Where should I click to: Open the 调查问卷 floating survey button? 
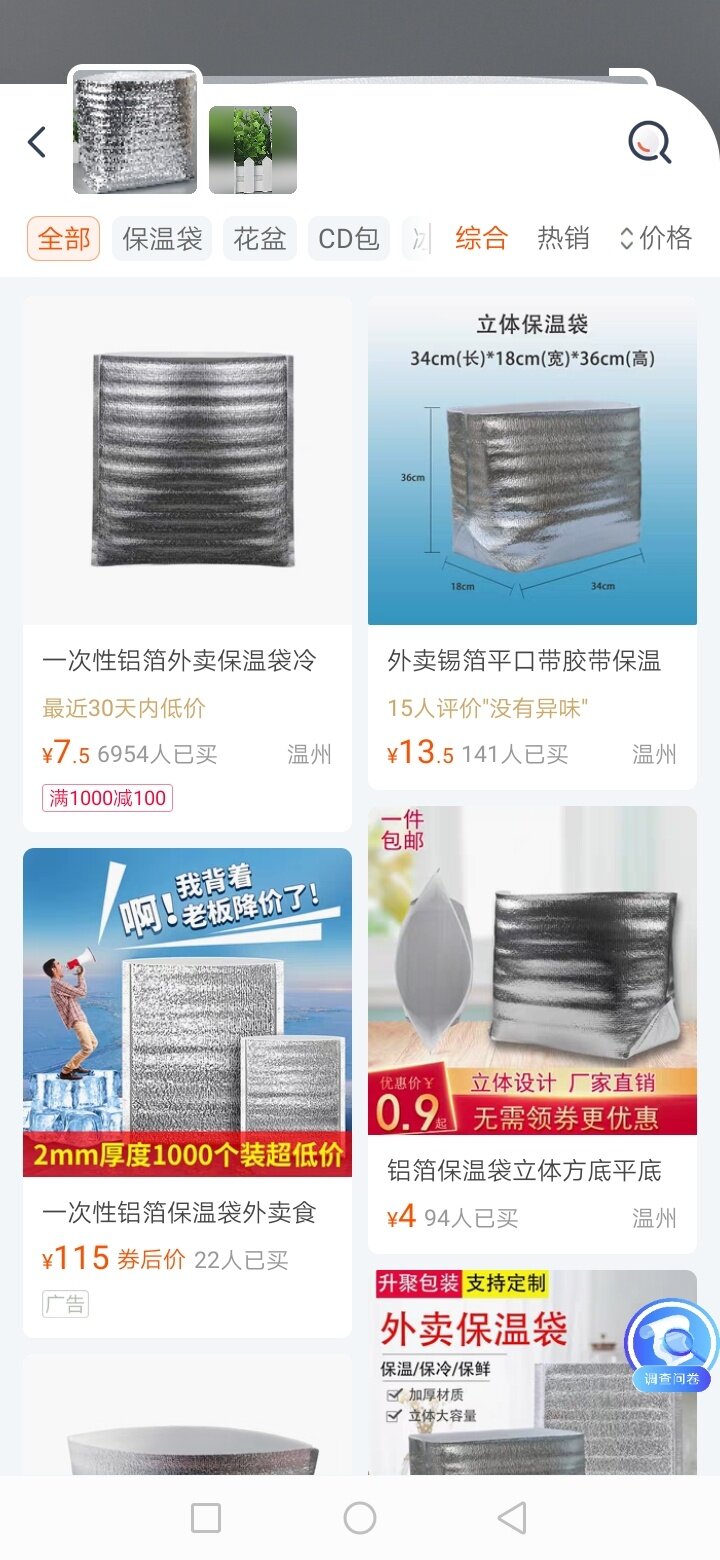coord(671,1347)
